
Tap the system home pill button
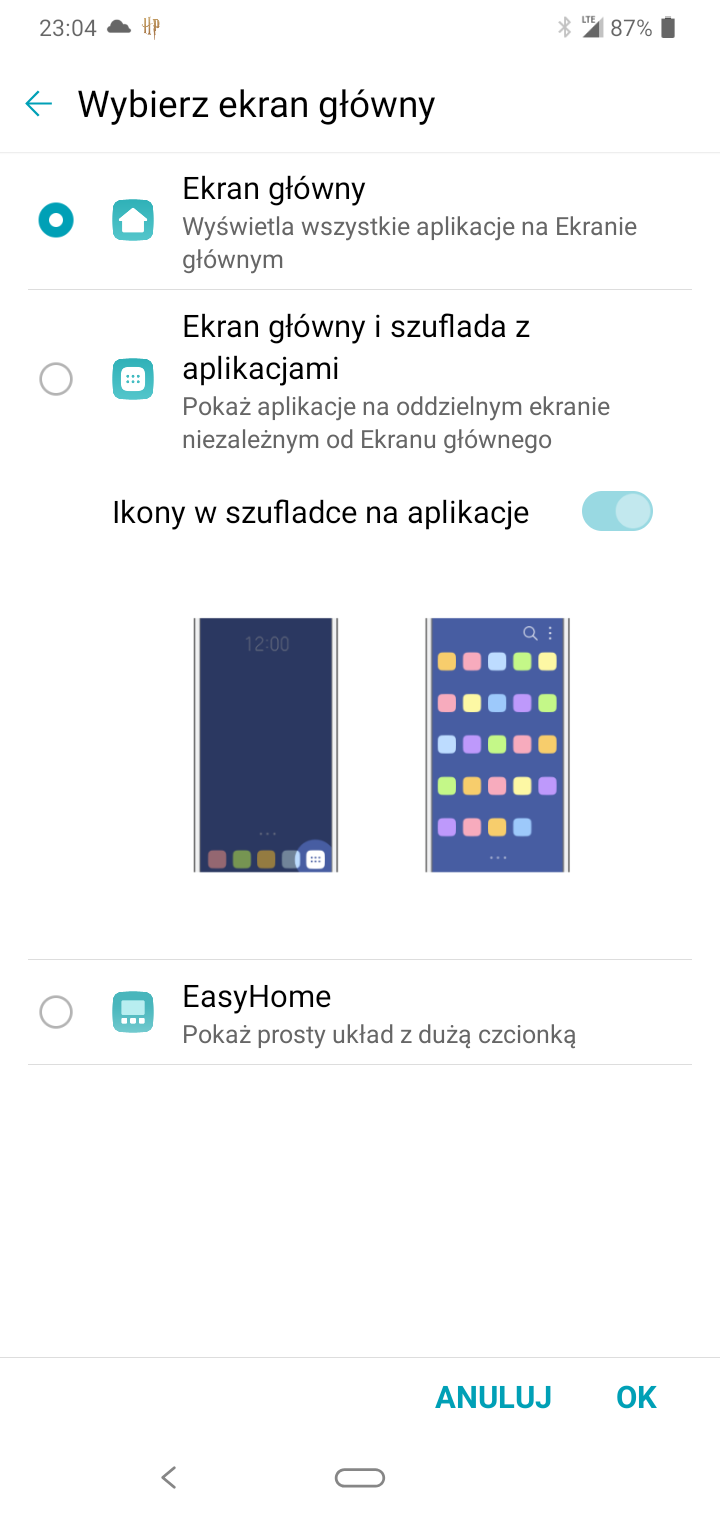point(359,1477)
